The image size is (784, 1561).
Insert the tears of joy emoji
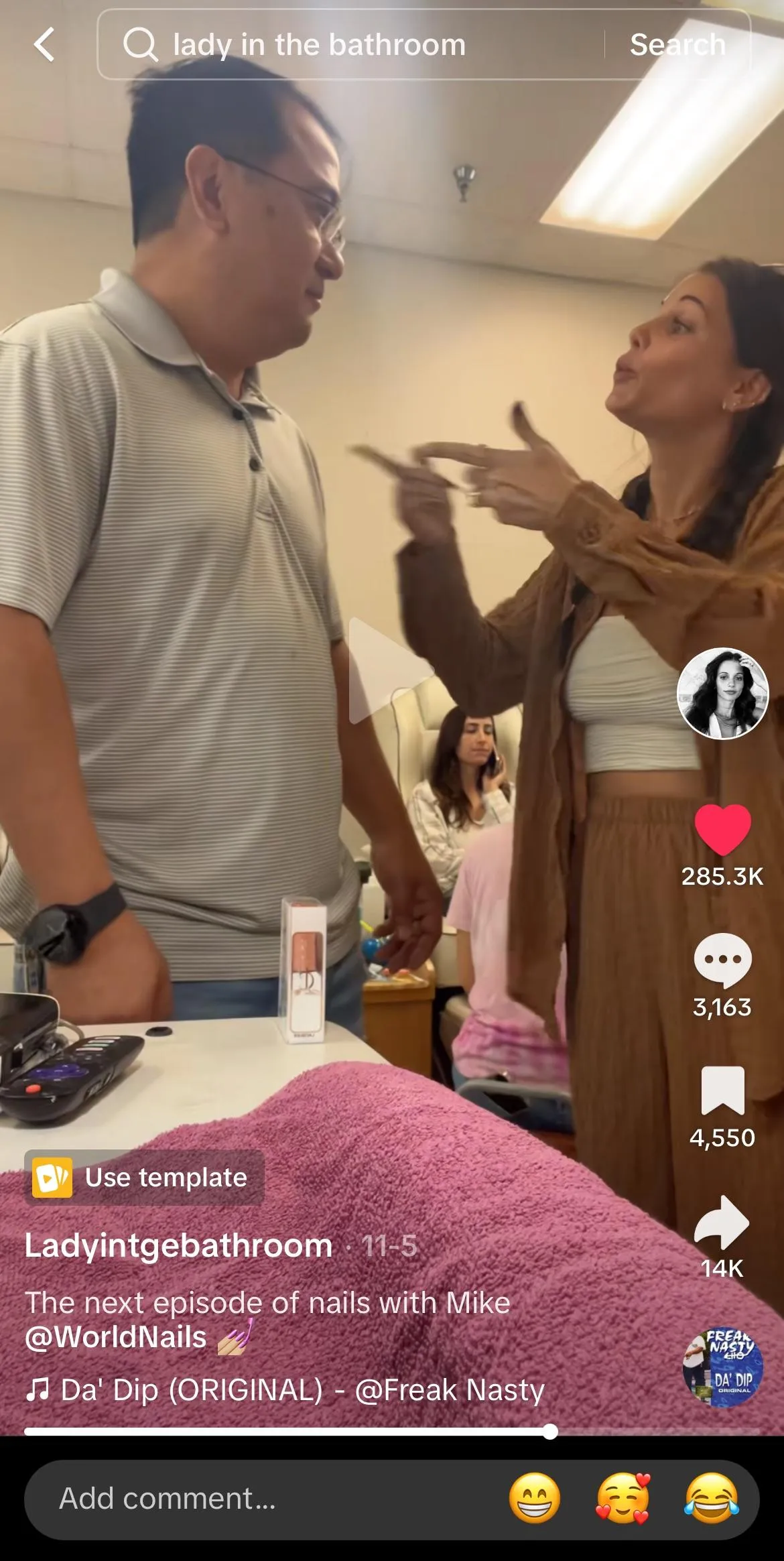711,1499
